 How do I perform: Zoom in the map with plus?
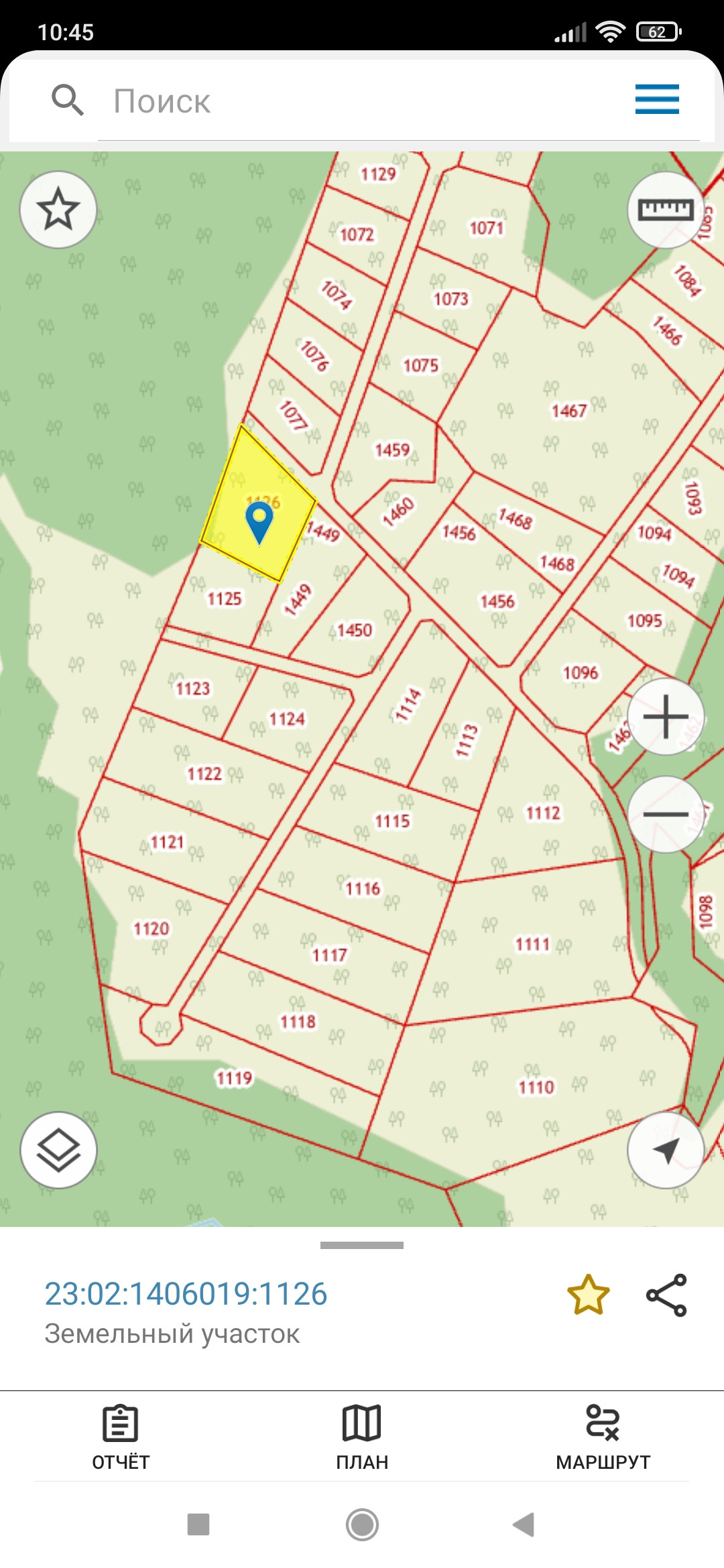pyautogui.click(x=665, y=716)
